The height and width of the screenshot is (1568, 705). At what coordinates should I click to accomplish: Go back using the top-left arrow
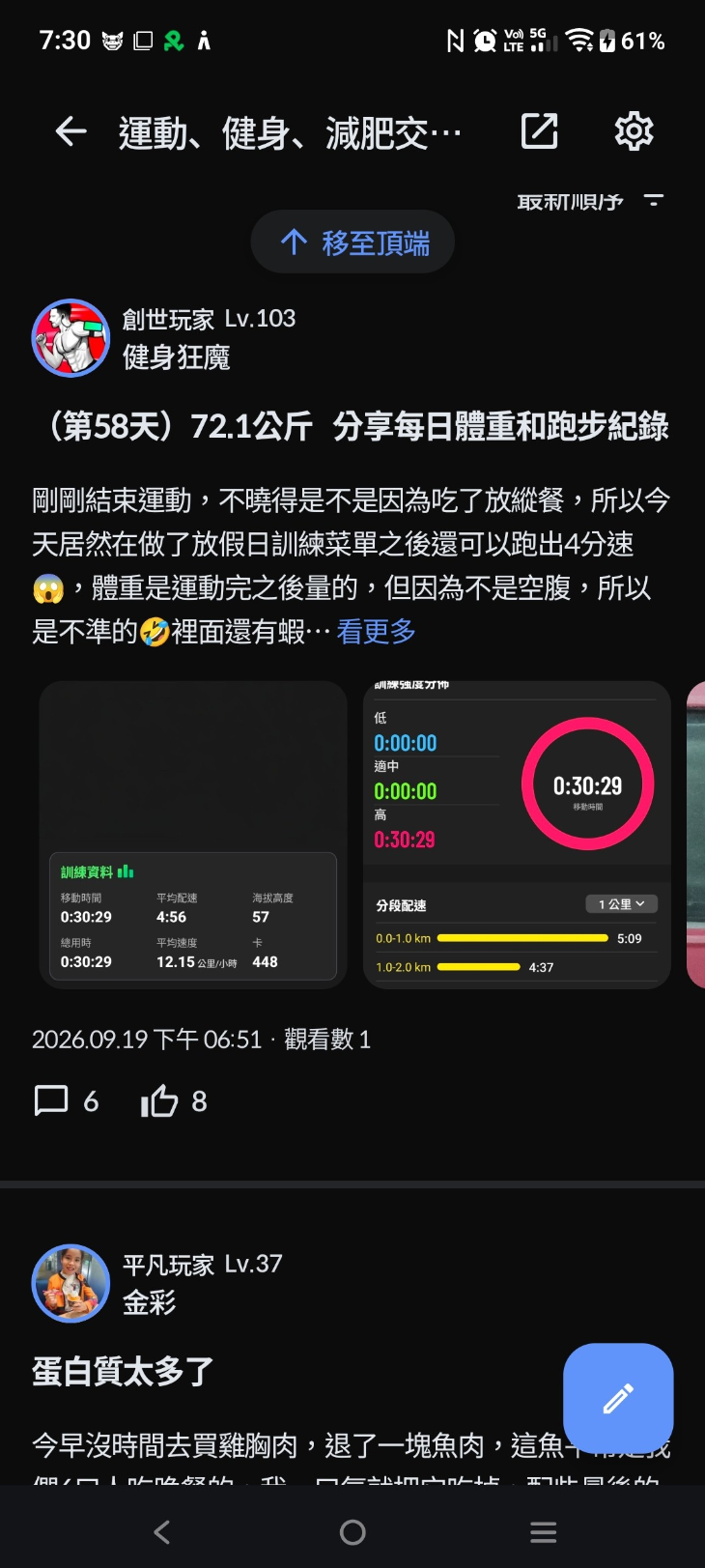[x=70, y=131]
